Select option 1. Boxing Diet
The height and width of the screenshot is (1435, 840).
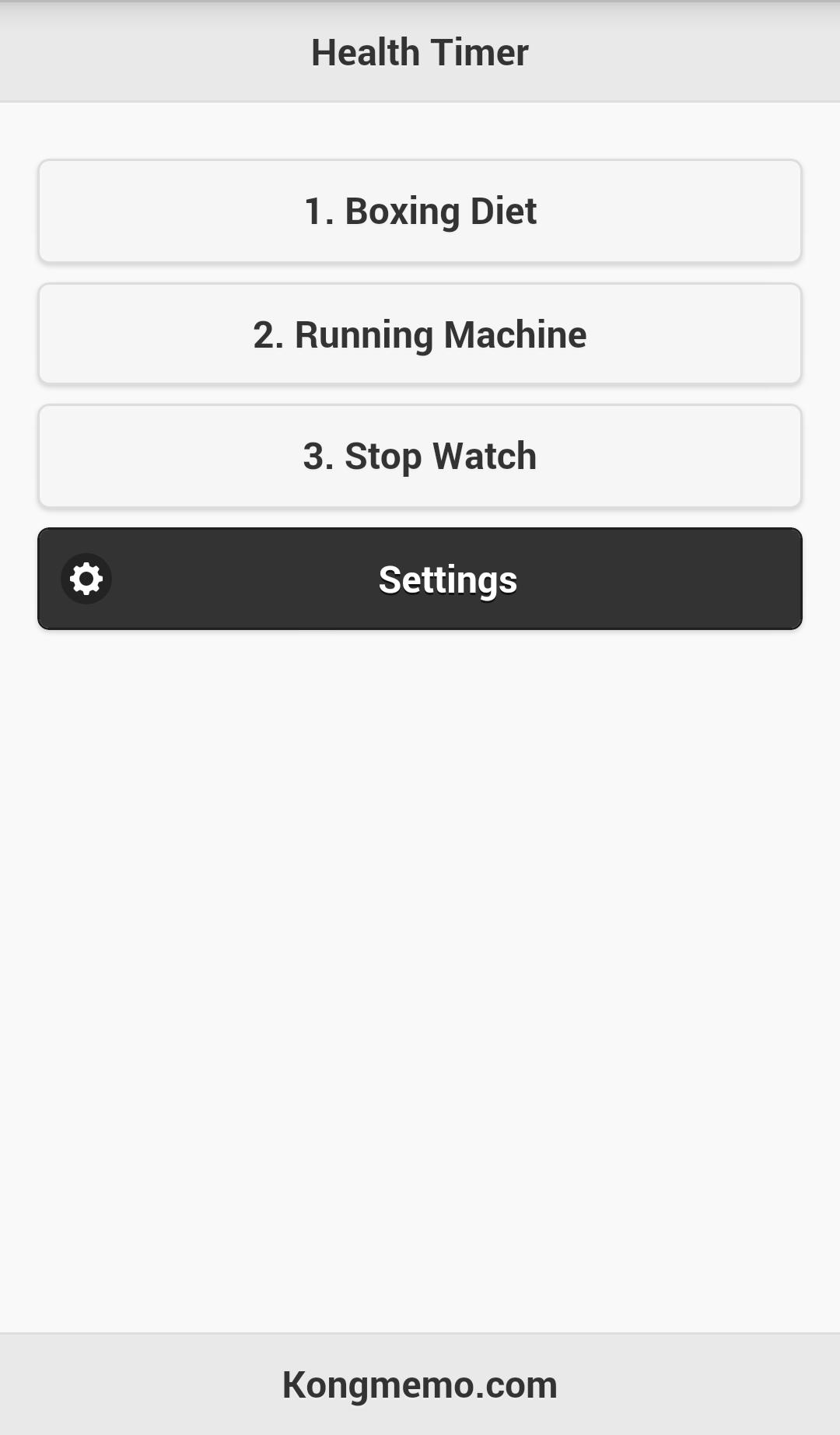(420, 211)
